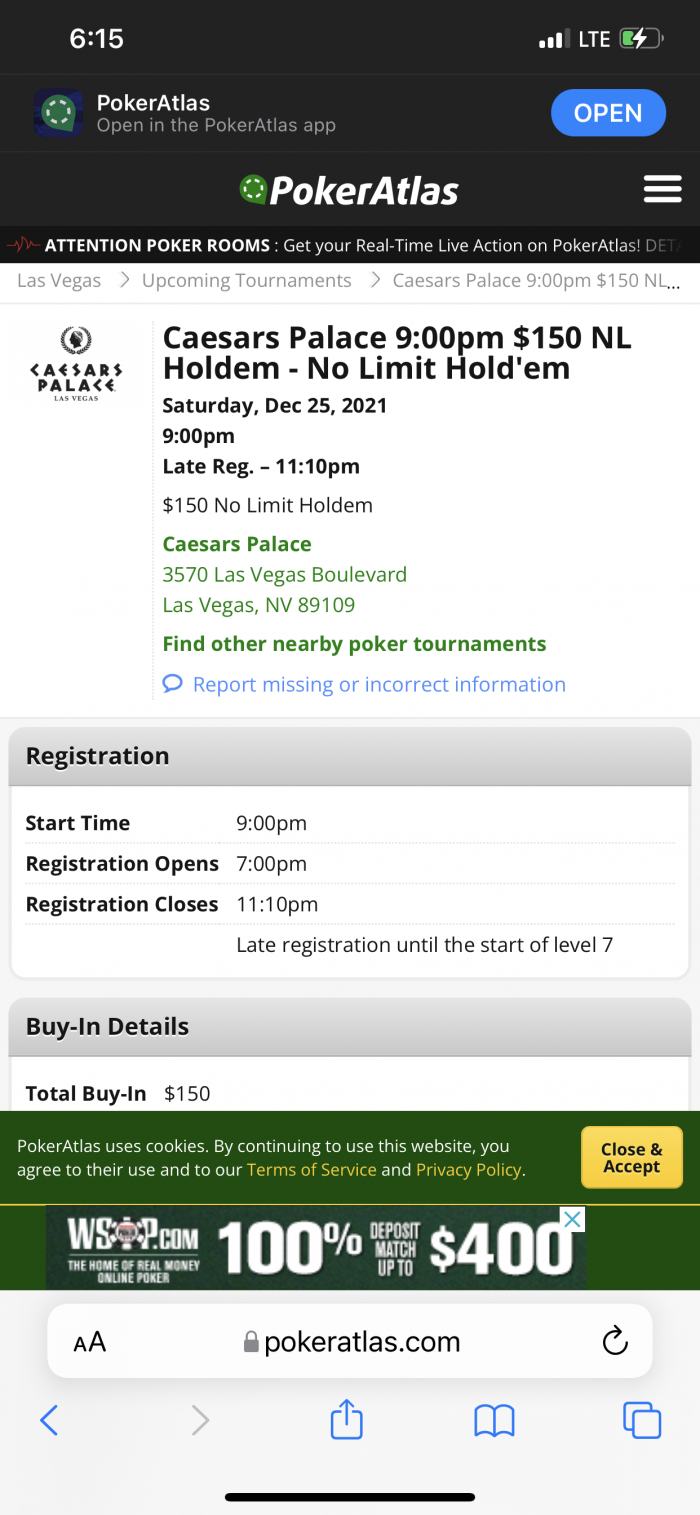Reload the page
The width and height of the screenshot is (700, 1515).
(615, 1341)
